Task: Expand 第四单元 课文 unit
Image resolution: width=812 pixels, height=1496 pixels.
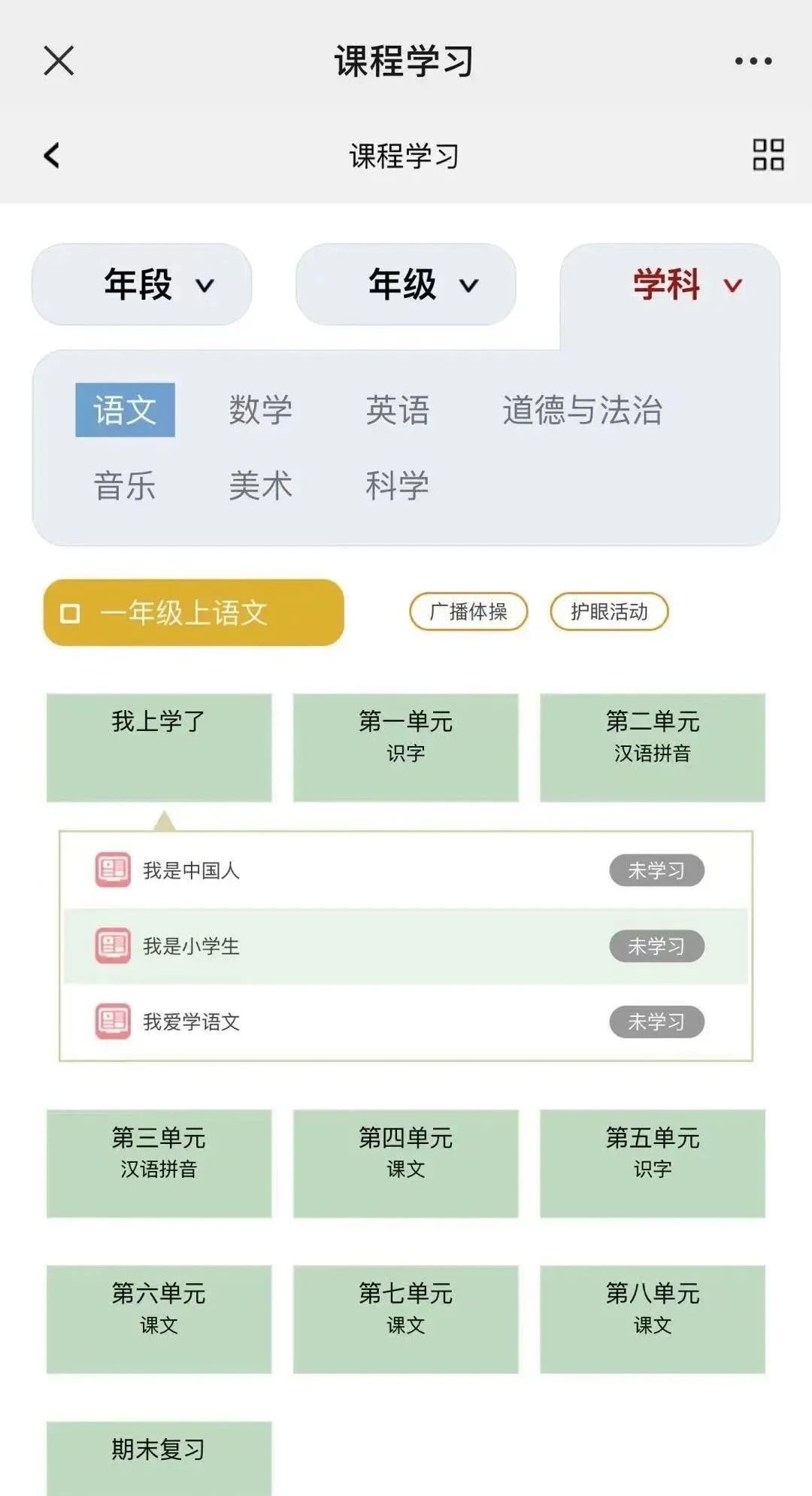Action: coord(406,1163)
